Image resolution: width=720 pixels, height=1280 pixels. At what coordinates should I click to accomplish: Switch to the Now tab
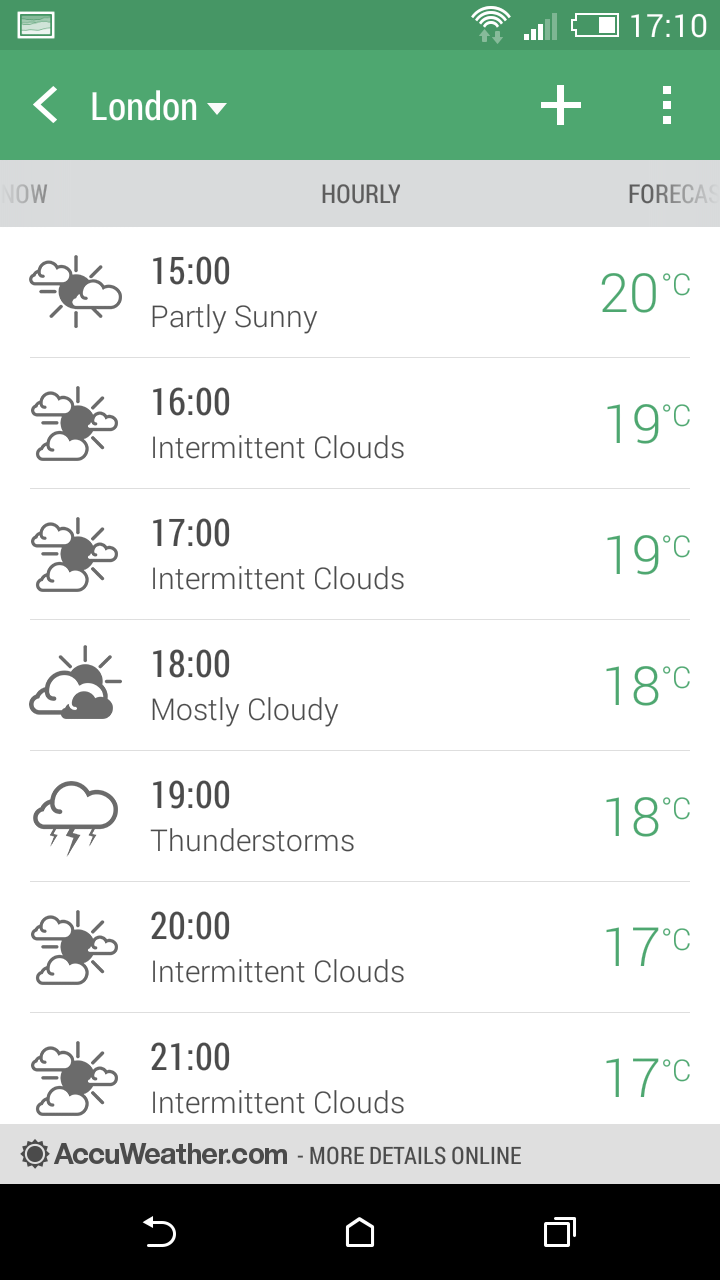(x=24, y=194)
